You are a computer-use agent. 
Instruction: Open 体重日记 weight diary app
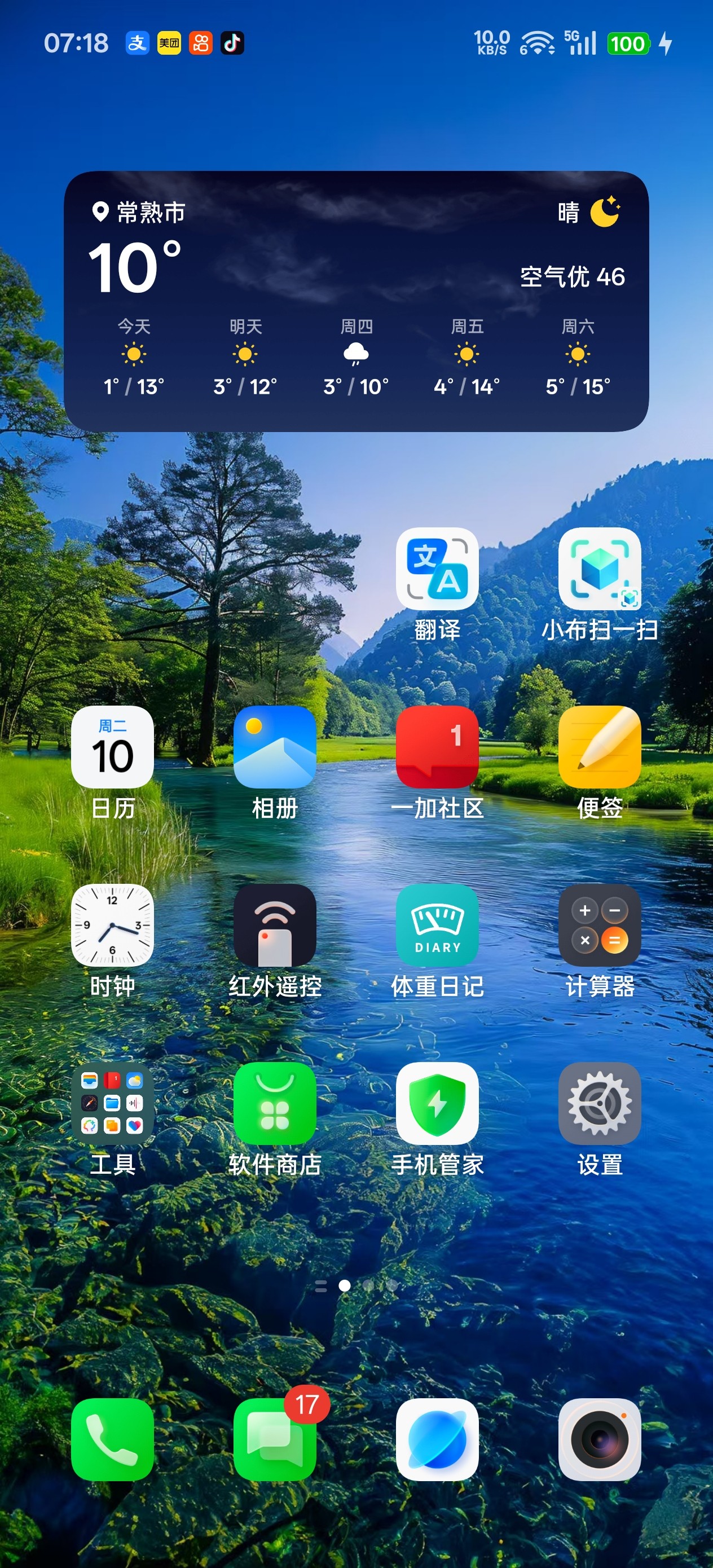coord(437,925)
